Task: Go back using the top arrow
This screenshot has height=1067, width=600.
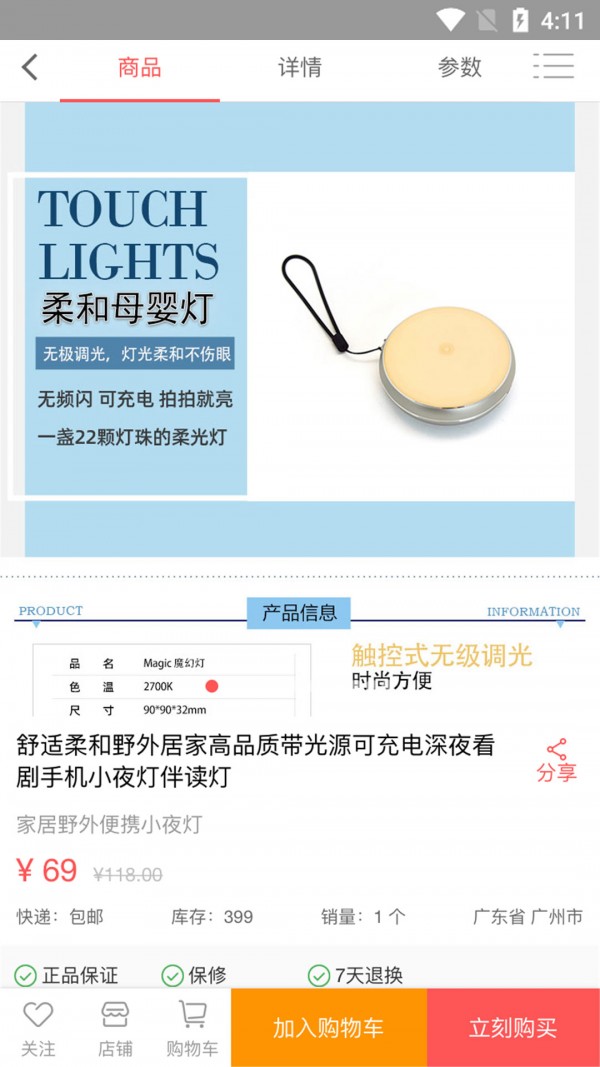Action: pos(30,68)
